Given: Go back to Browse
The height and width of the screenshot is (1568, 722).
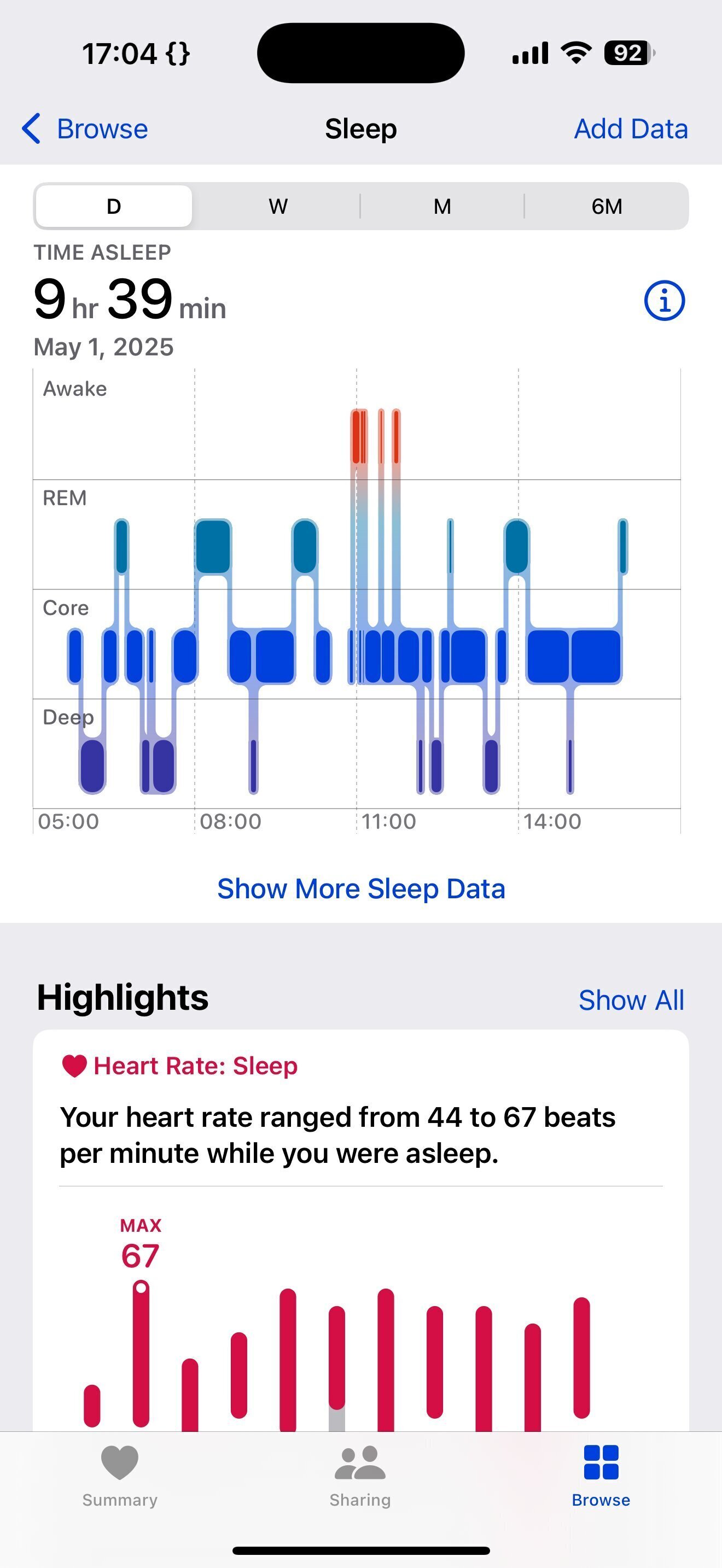Looking at the screenshot, I should tap(85, 129).
